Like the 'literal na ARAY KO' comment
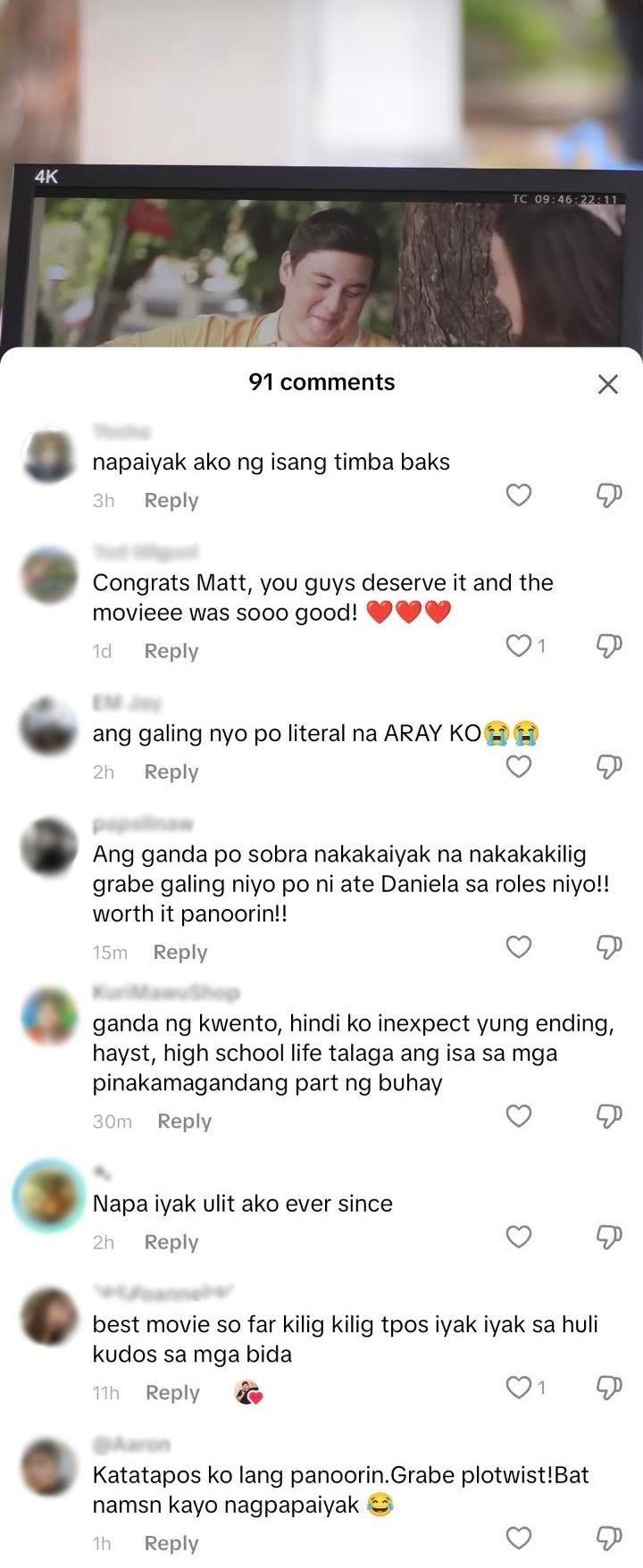This screenshot has width=643, height=1568. pos(519,766)
